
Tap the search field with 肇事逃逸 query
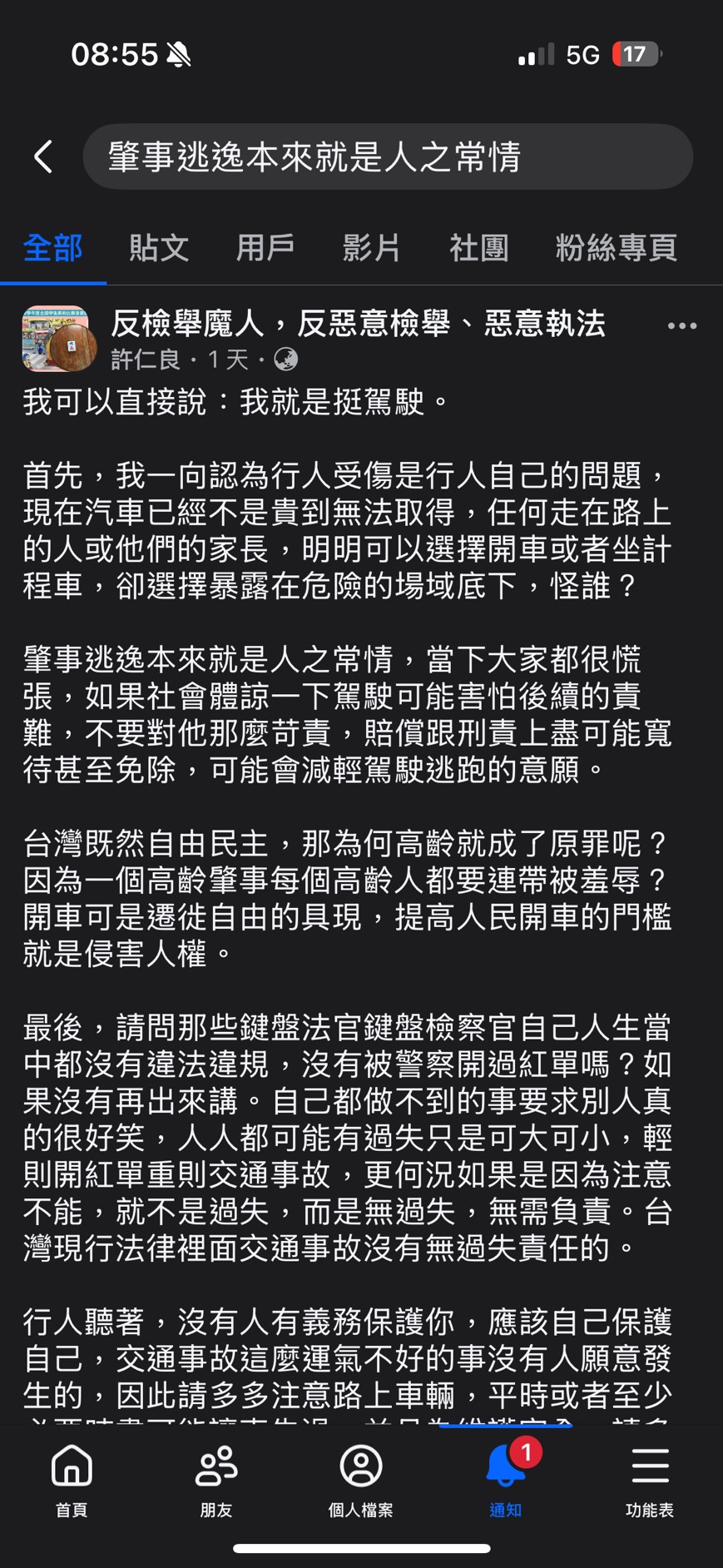click(388, 156)
